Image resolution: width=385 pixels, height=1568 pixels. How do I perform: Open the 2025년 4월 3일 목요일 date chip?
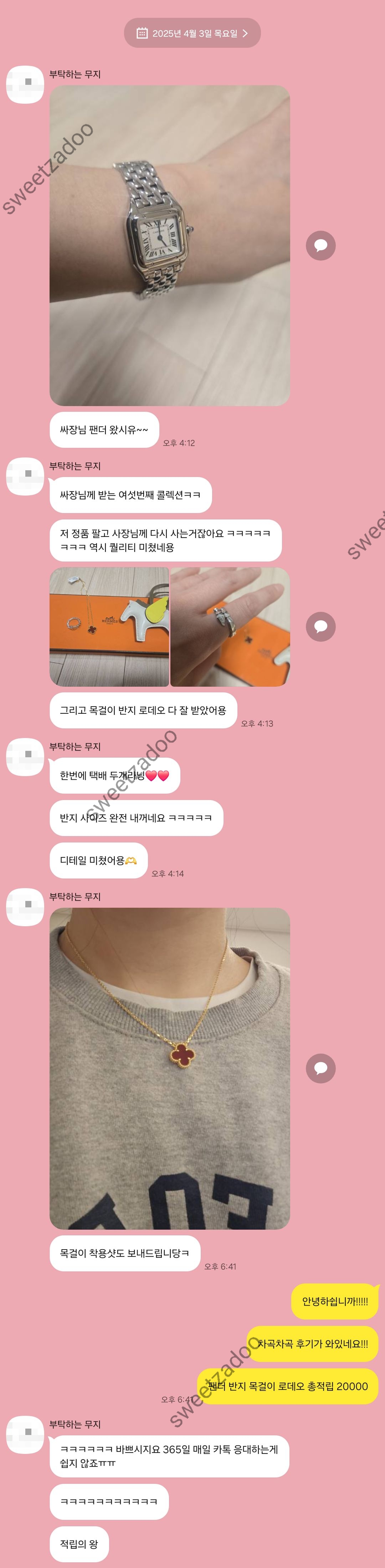point(192,34)
